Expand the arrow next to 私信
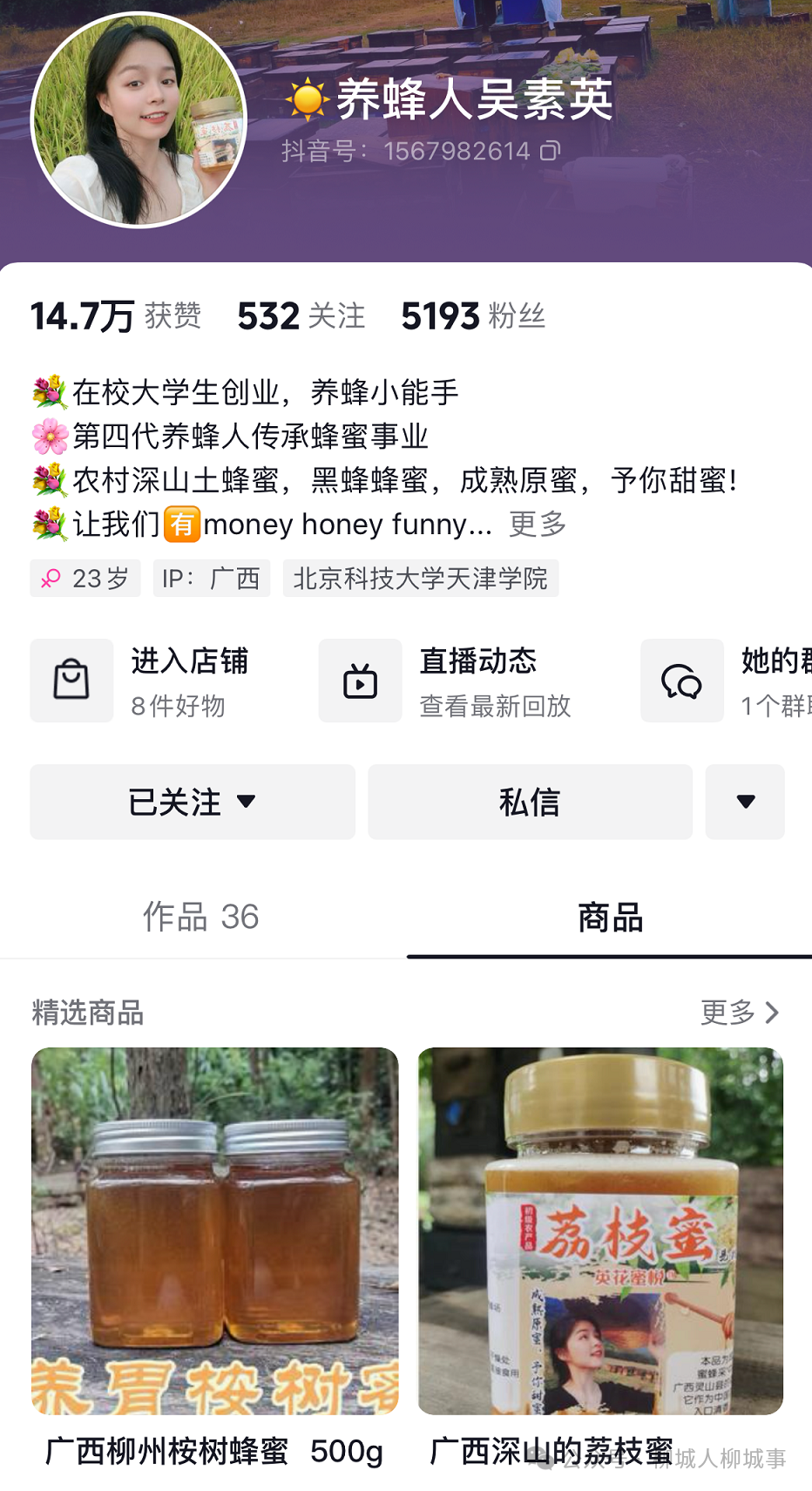This screenshot has height=1491, width=812. 745,802
